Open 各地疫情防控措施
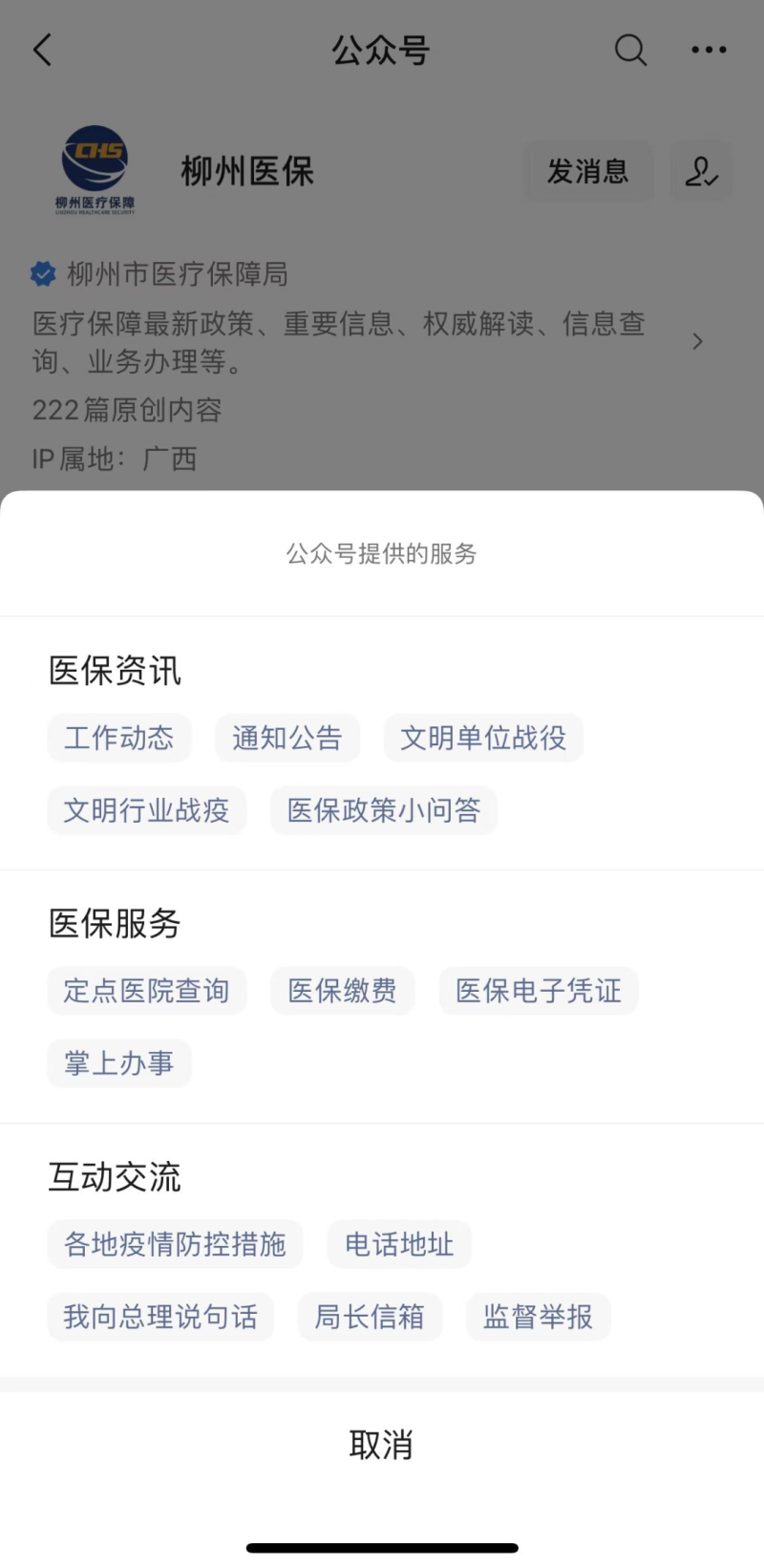This screenshot has height=1568, width=764. 175,1244
